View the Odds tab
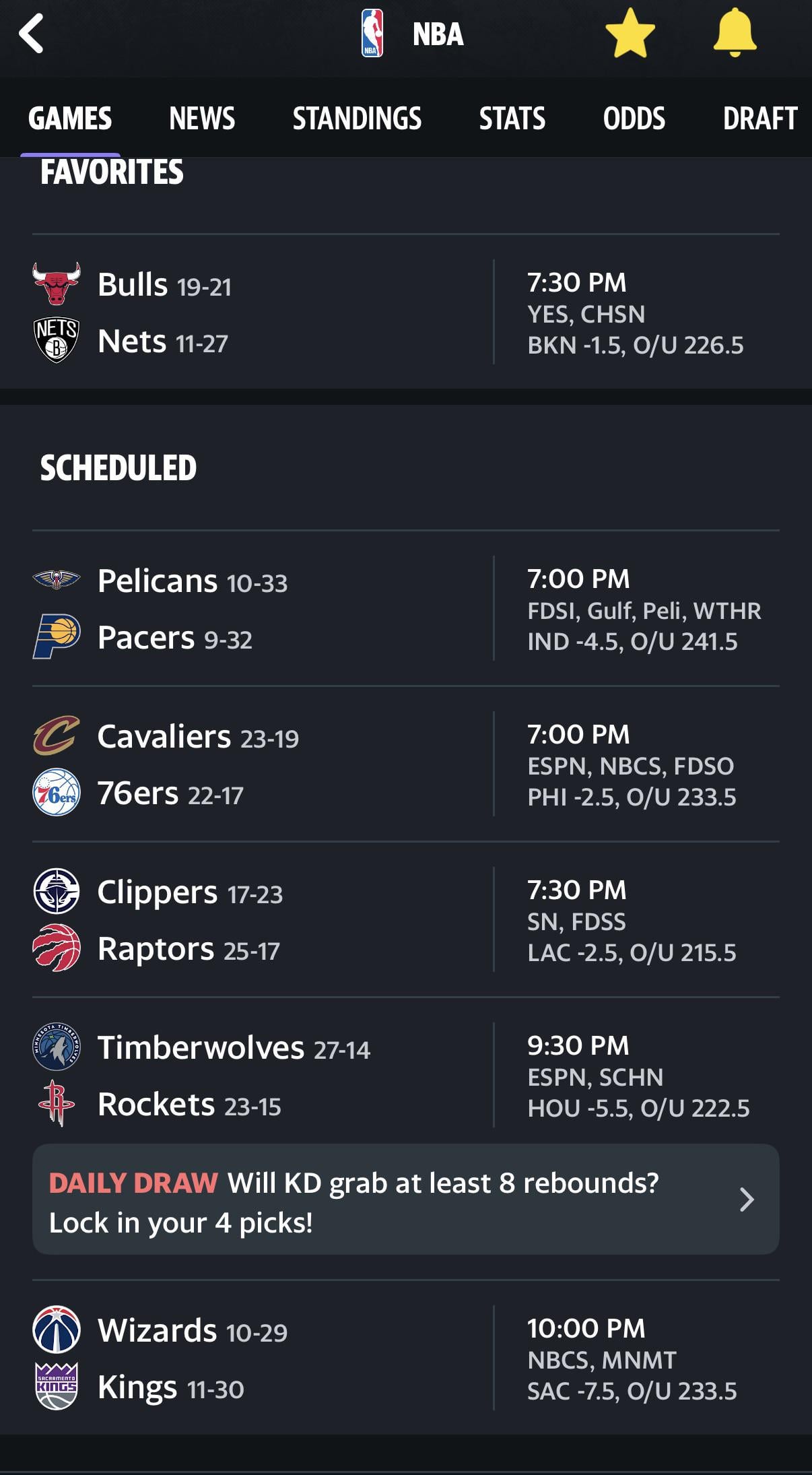Image resolution: width=812 pixels, height=1475 pixels. (634, 119)
